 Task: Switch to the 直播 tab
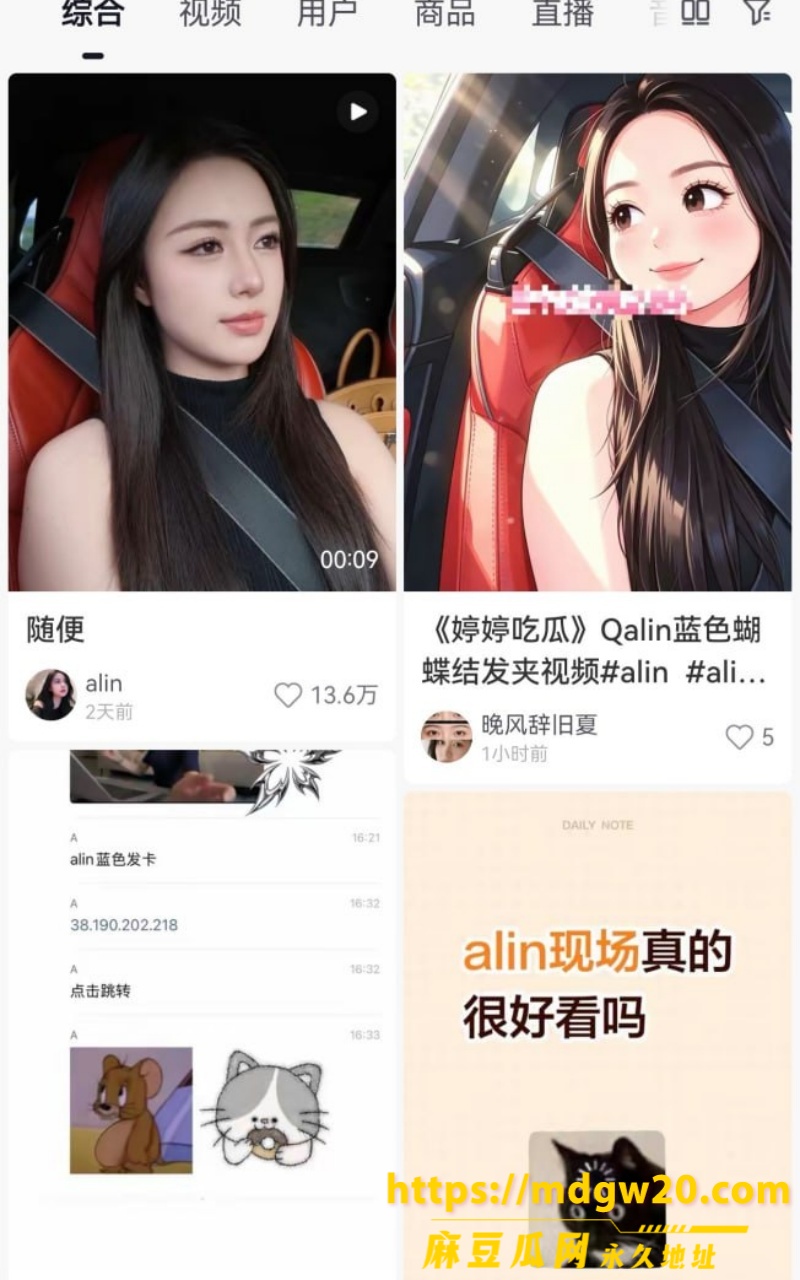click(563, 13)
